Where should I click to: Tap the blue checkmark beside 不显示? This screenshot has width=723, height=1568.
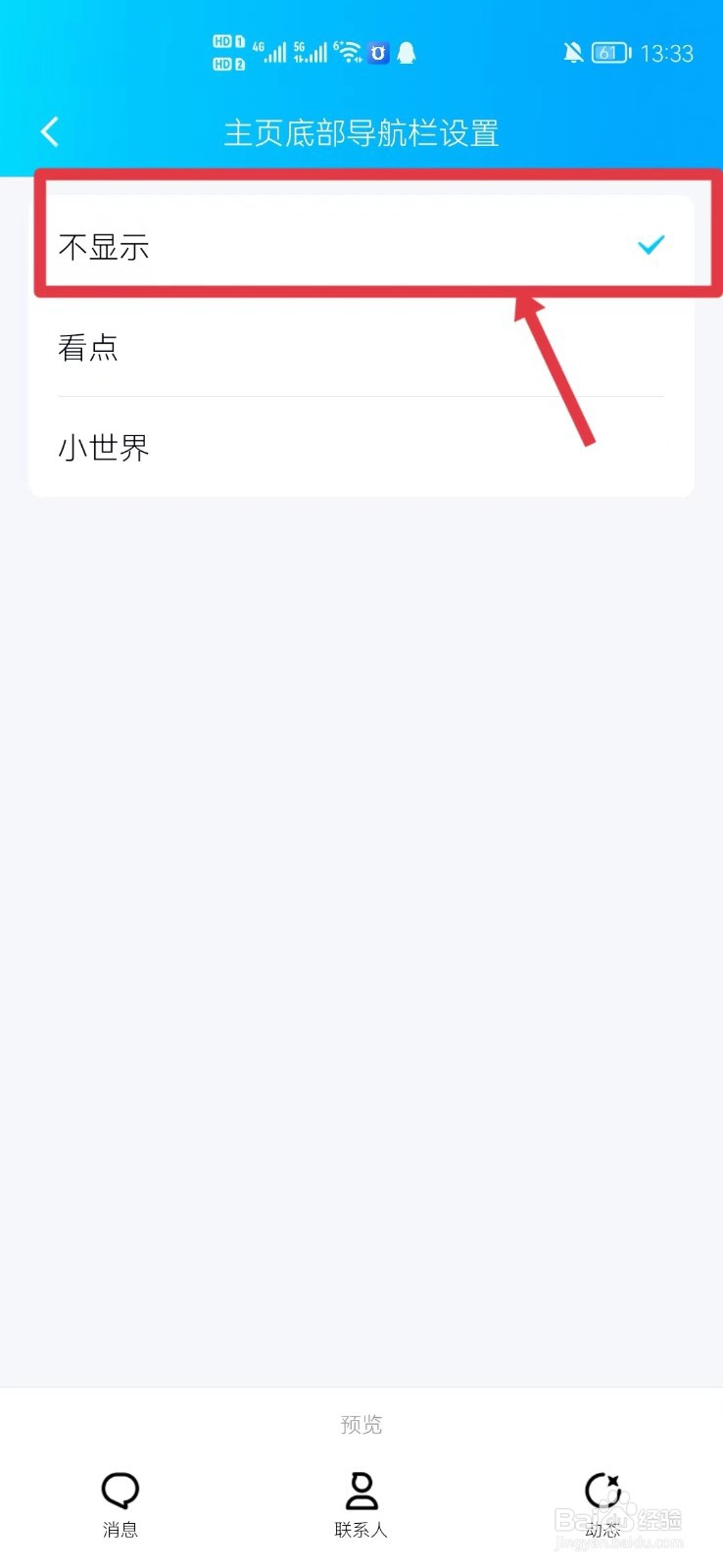(651, 244)
